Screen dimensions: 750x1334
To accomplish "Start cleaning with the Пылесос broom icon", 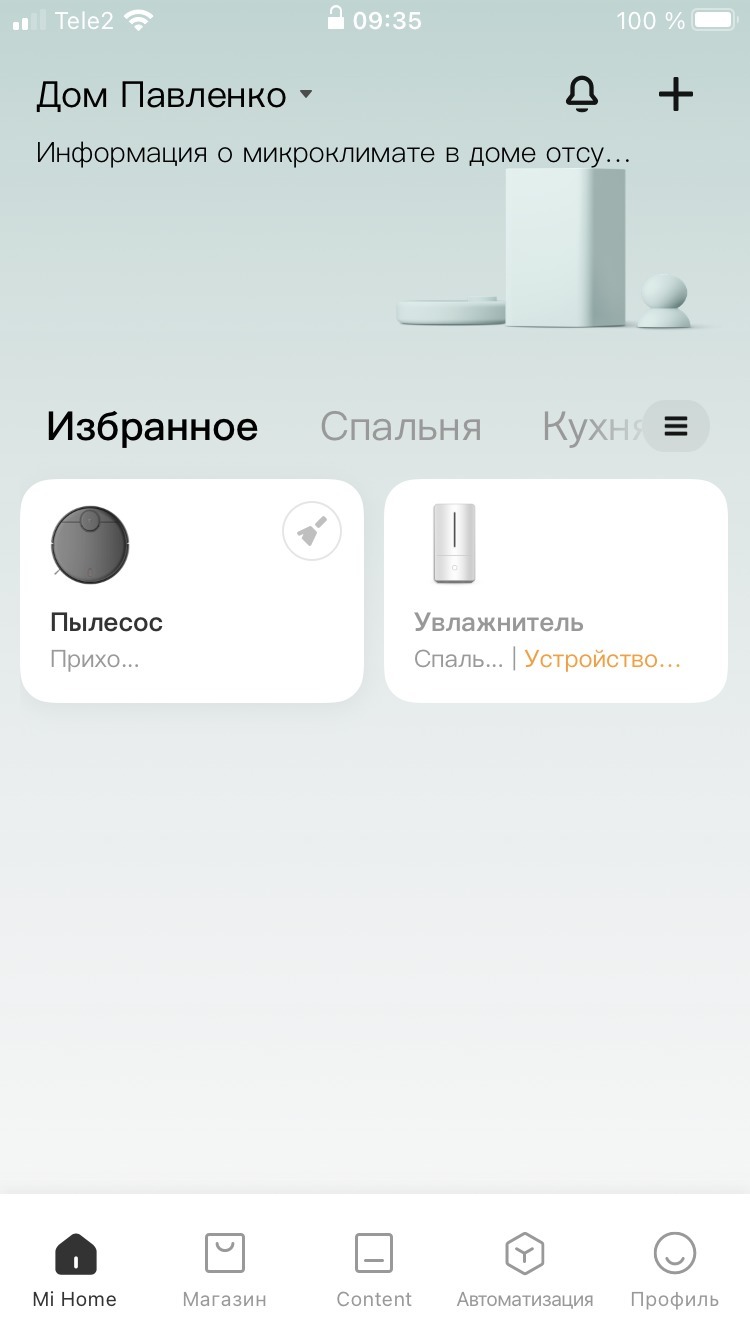I will click(312, 532).
